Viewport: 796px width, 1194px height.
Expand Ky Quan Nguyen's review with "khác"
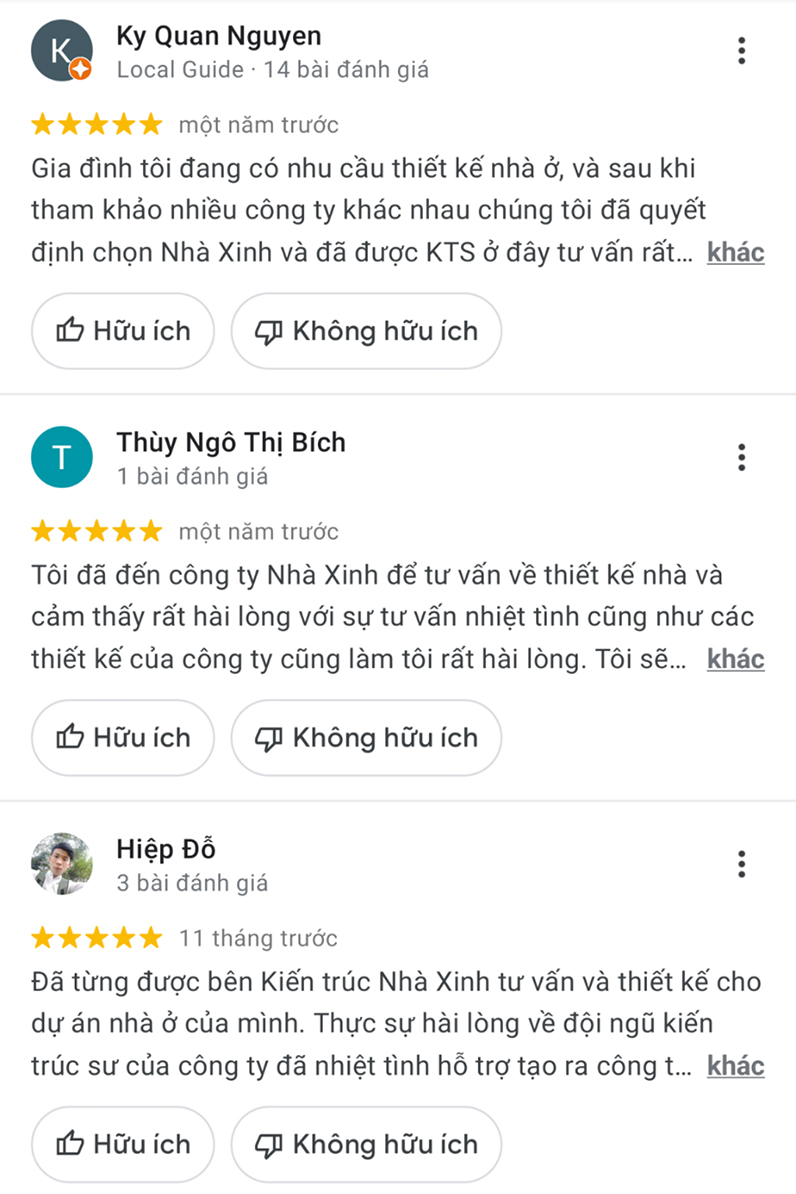[x=735, y=252]
